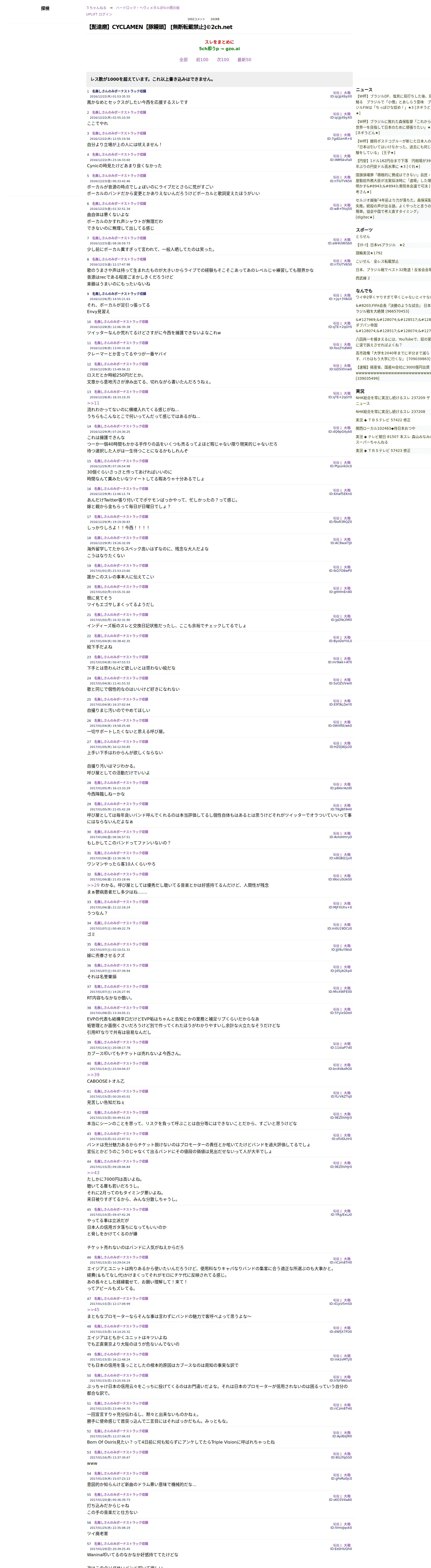Go to 次100 posts
This screenshot has height=1568, width=431.
coord(223,60)
